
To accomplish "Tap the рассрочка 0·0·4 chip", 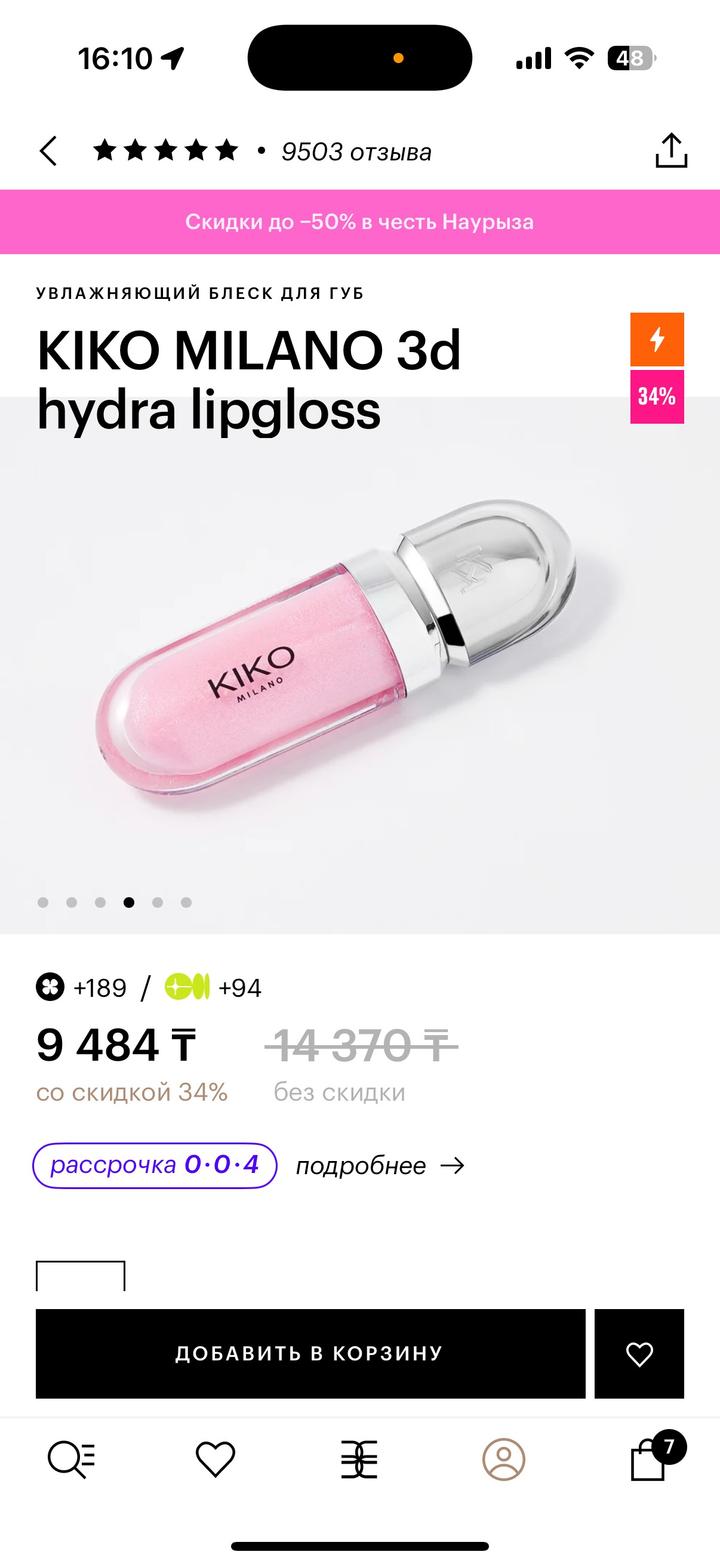I will [155, 1165].
